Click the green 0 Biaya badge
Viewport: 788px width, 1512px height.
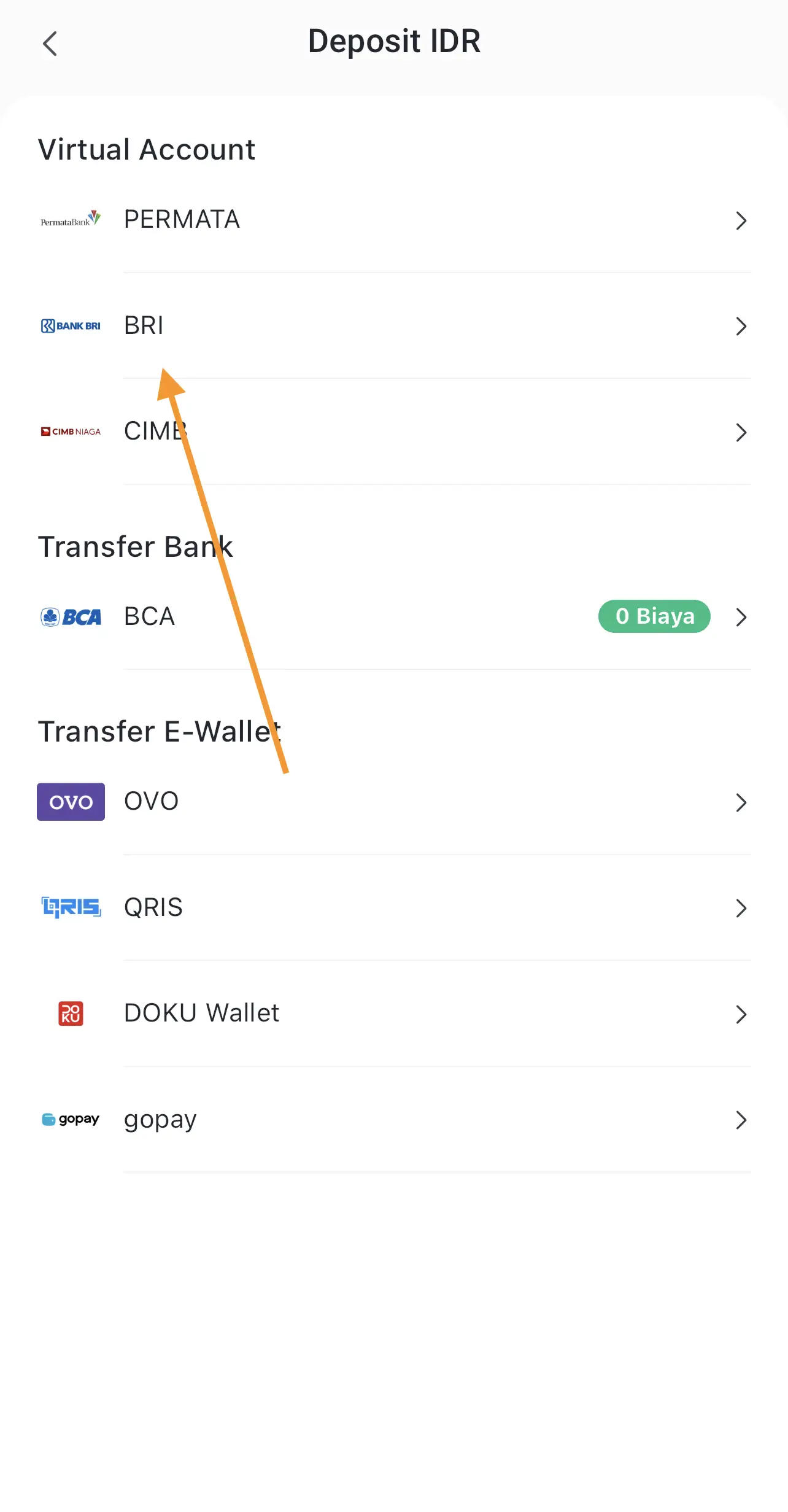[654, 616]
